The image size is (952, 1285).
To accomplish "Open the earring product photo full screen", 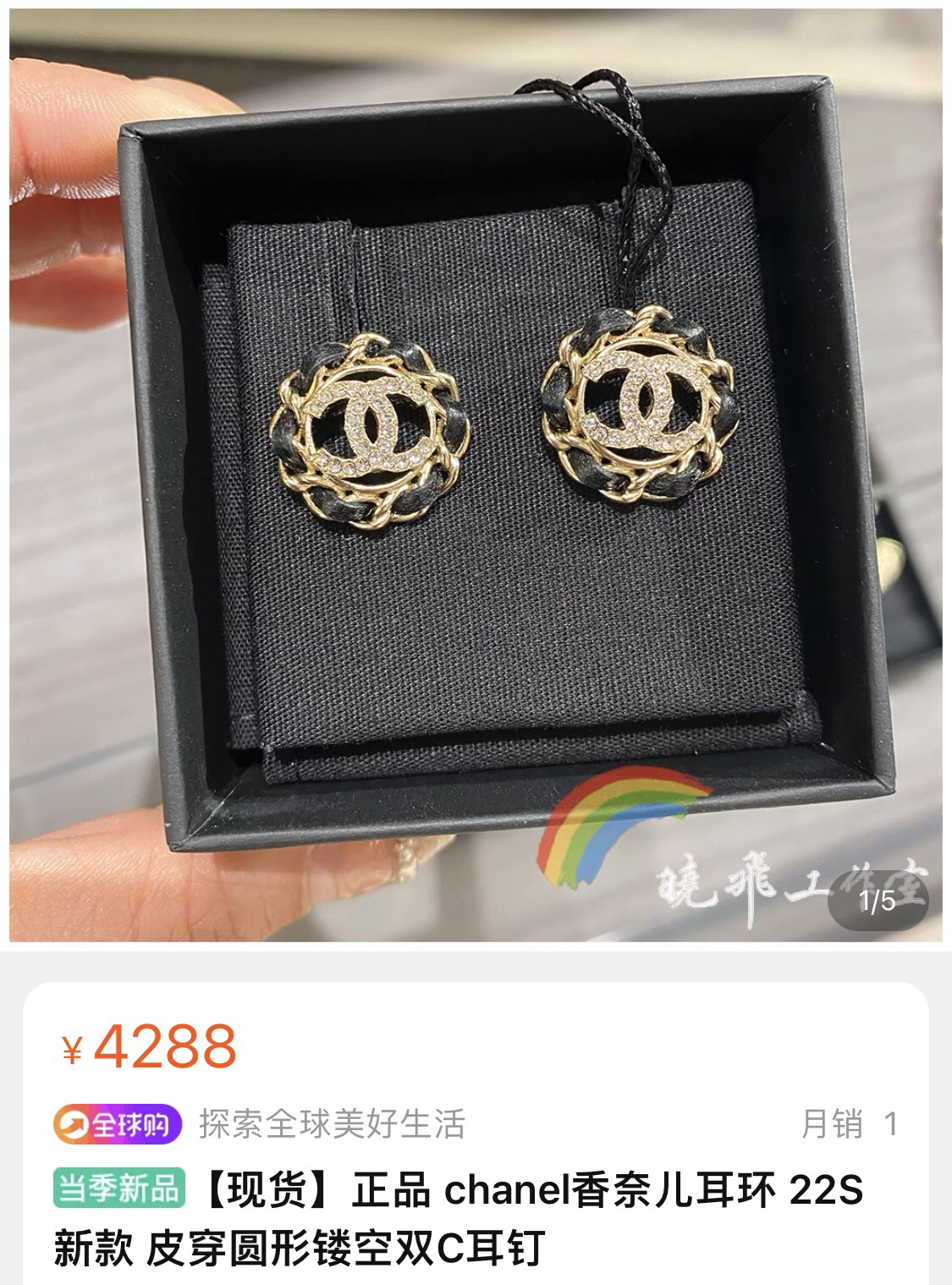I will [x=476, y=474].
